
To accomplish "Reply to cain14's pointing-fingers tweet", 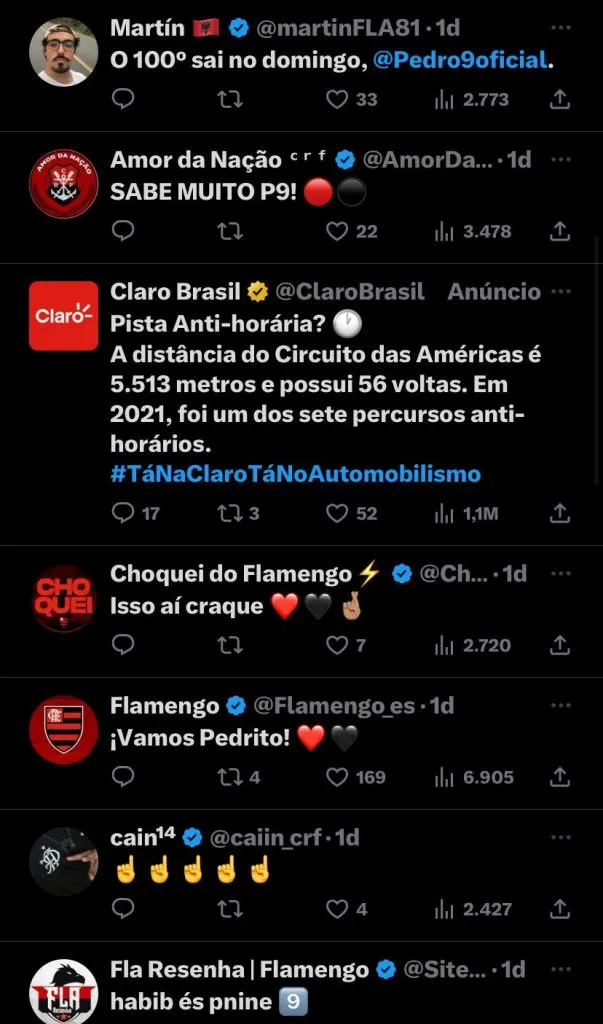I will click(x=122, y=909).
